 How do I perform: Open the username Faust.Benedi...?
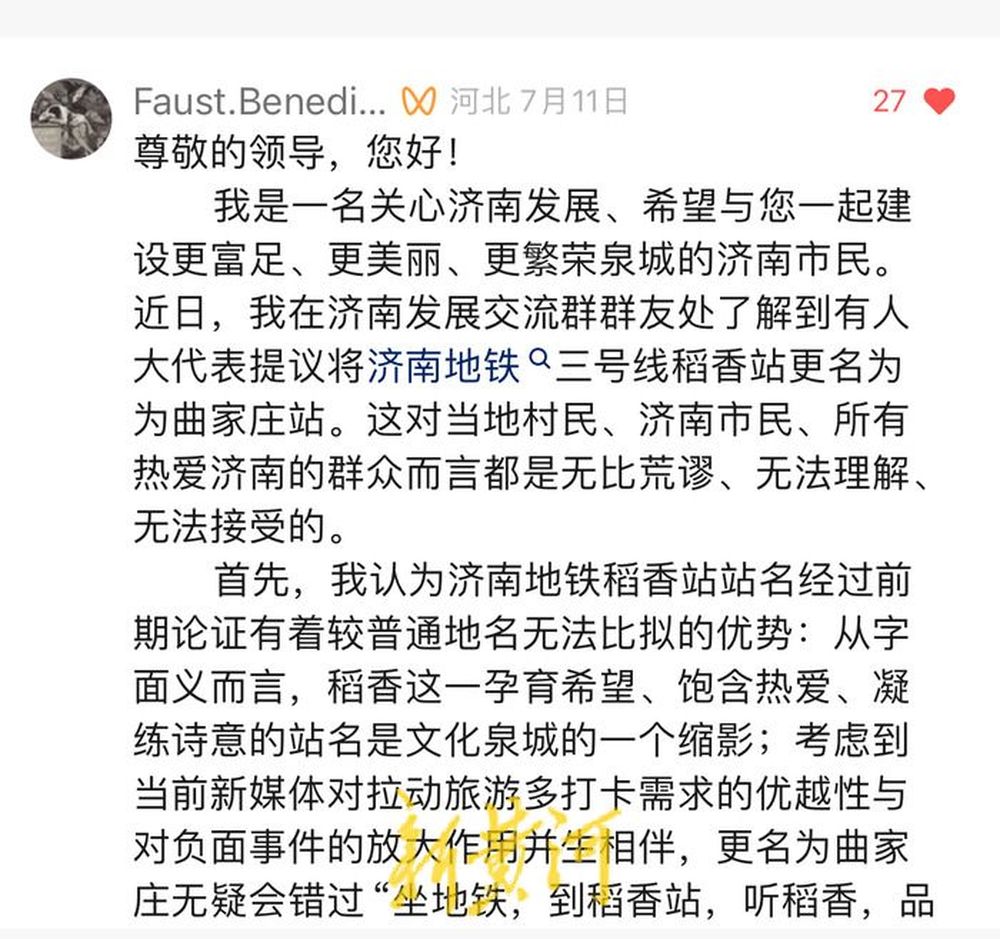coord(259,101)
